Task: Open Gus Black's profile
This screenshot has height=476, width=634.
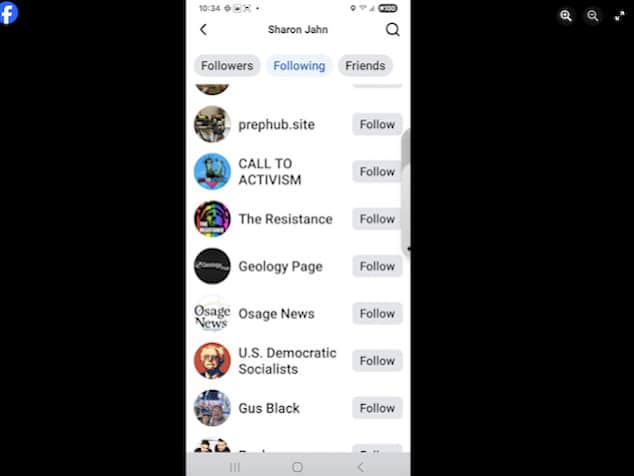Action: 268,407
